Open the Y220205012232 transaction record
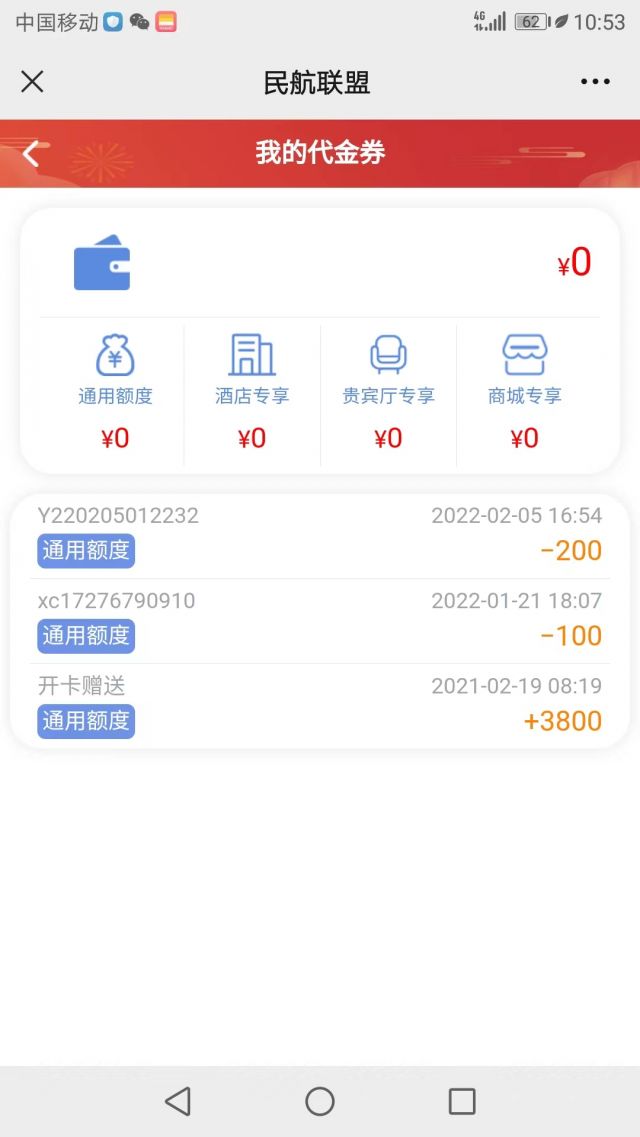 click(320, 535)
